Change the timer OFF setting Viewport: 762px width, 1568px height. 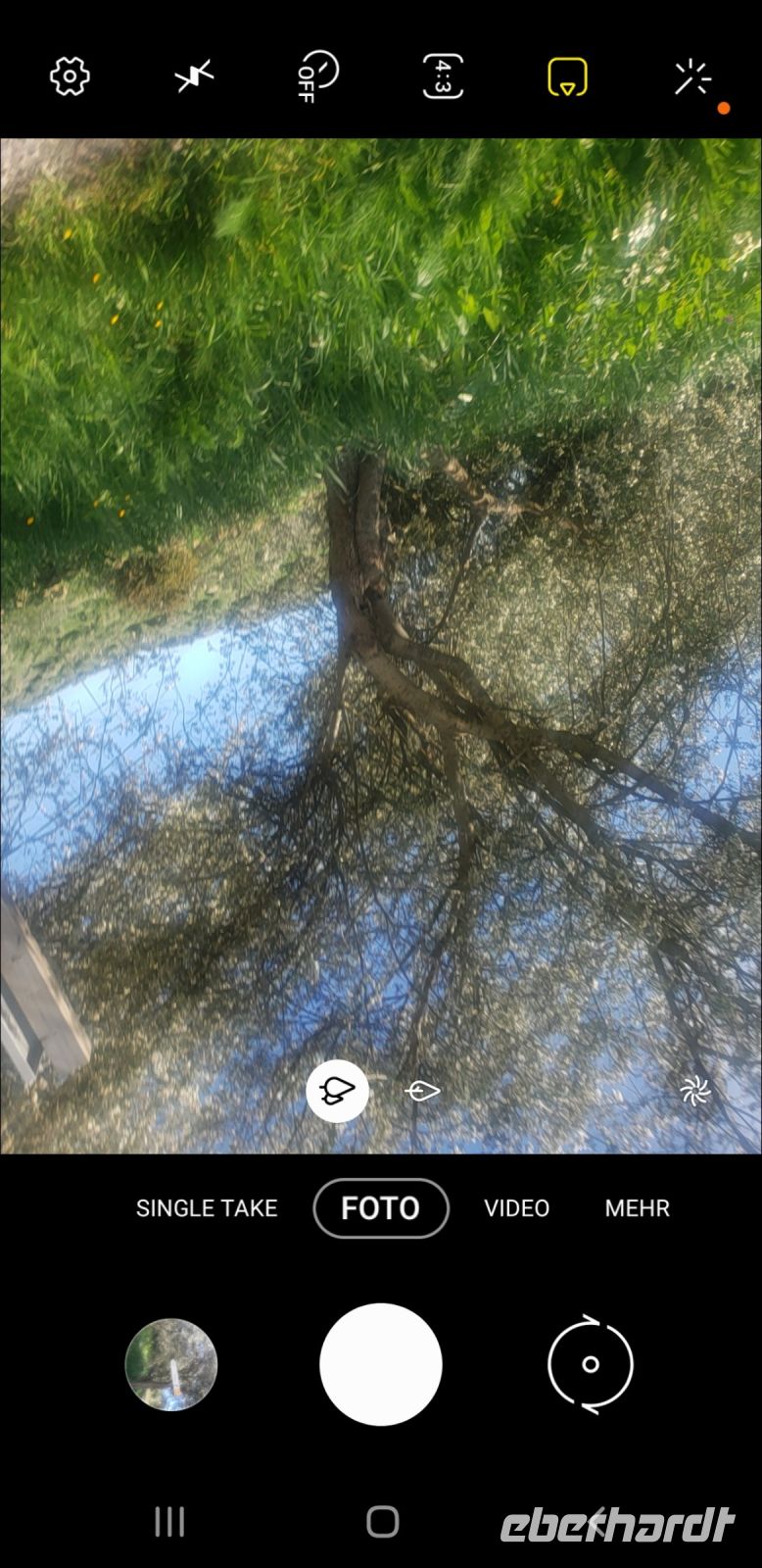point(317,76)
